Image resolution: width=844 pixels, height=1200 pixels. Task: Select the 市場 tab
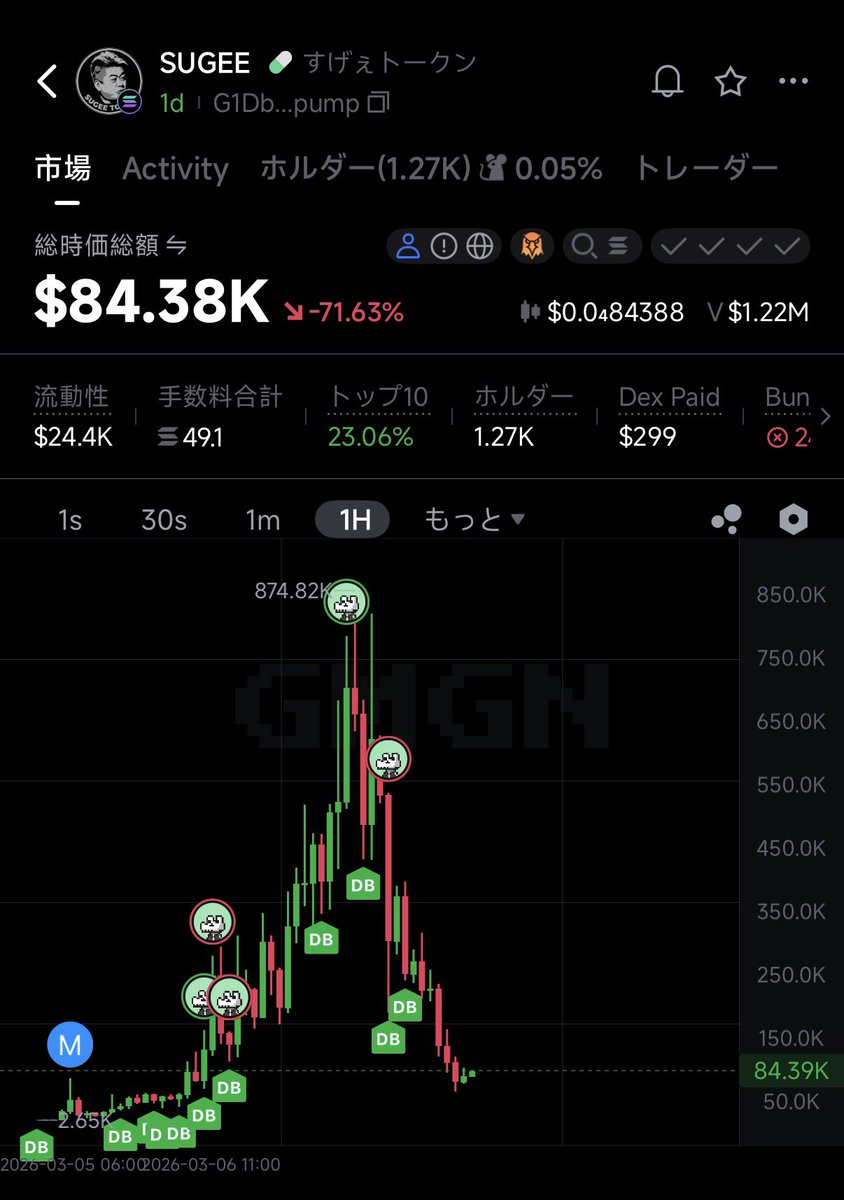(63, 169)
